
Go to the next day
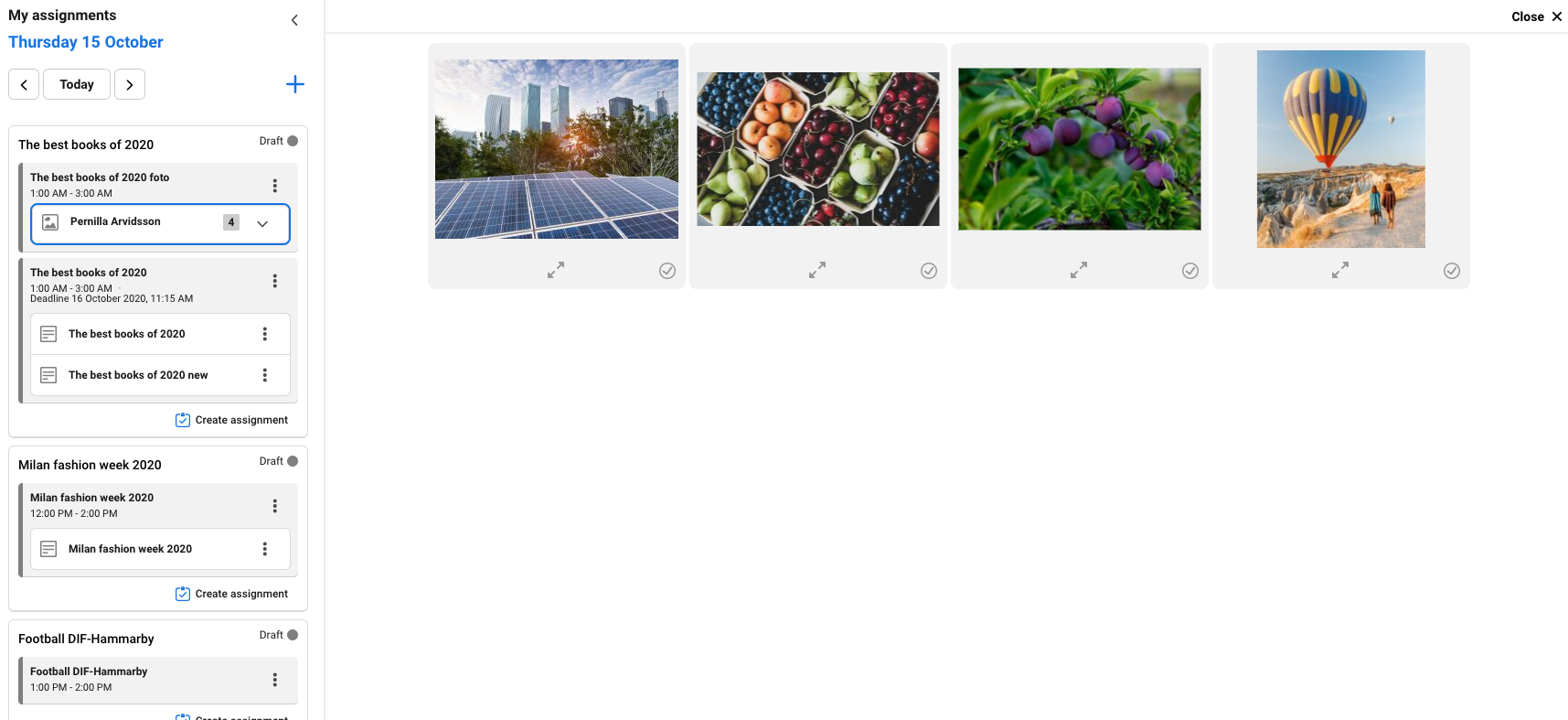point(130,84)
